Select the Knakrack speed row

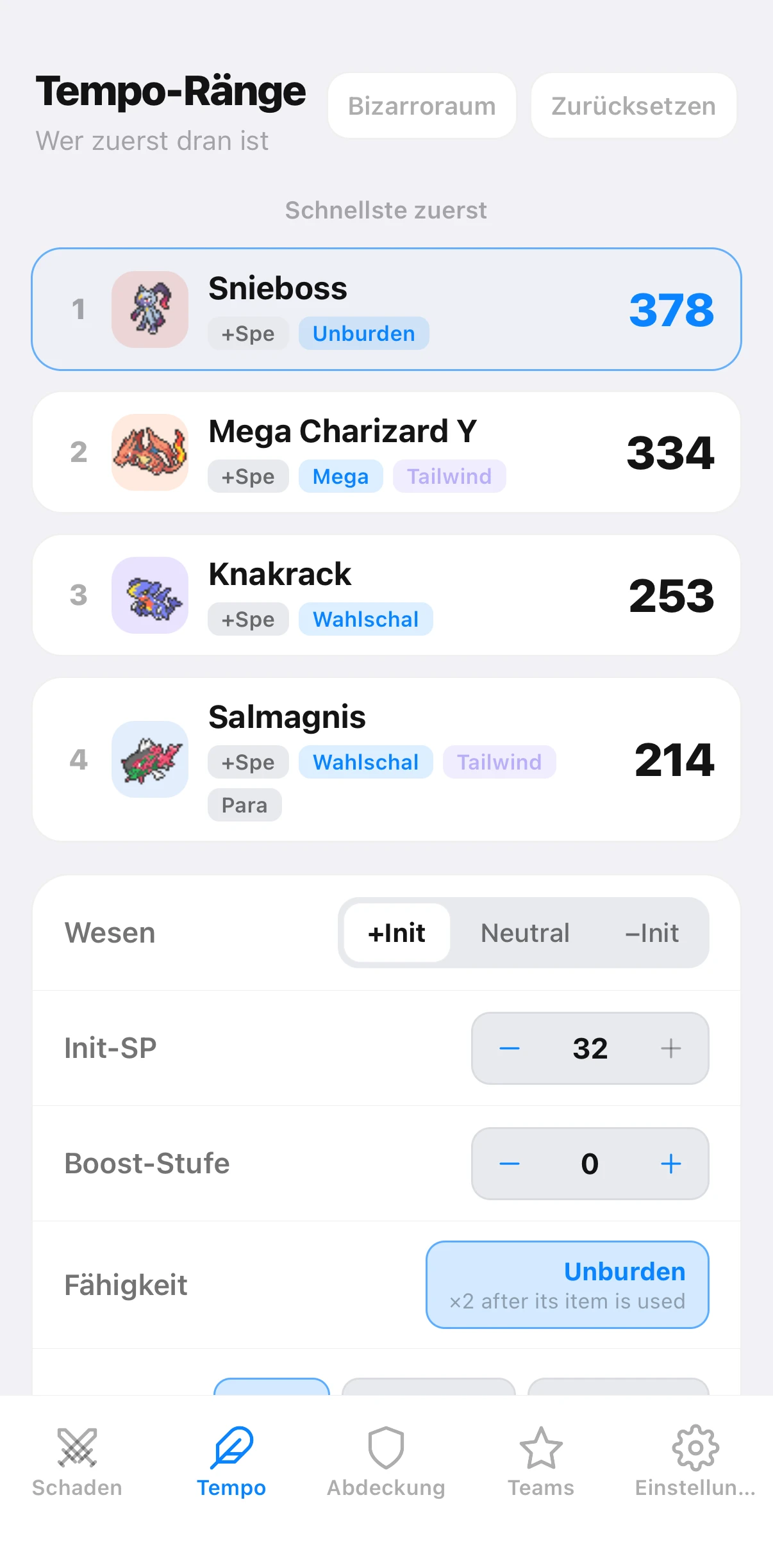click(x=386, y=595)
